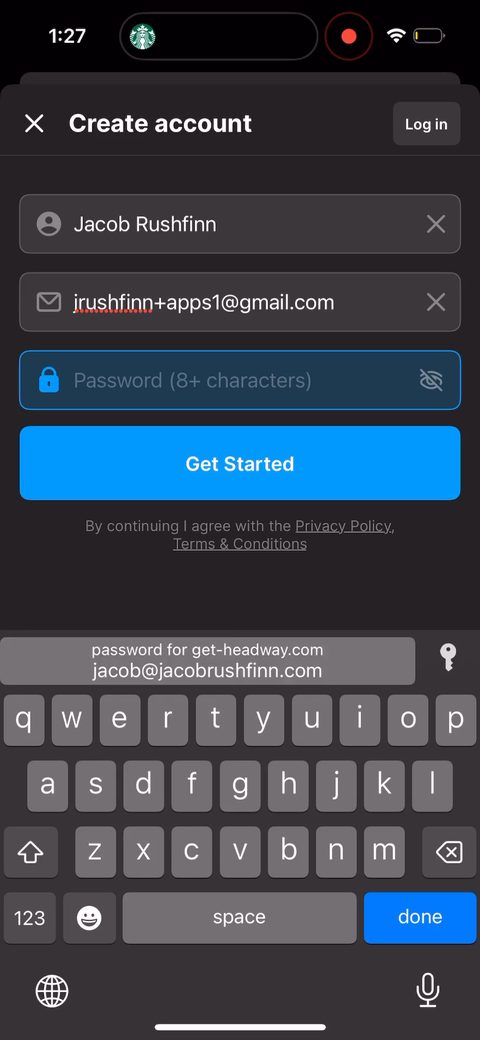Tap the Log in button
The width and height of the screenshot is (480, 1040).
[426, 124]
